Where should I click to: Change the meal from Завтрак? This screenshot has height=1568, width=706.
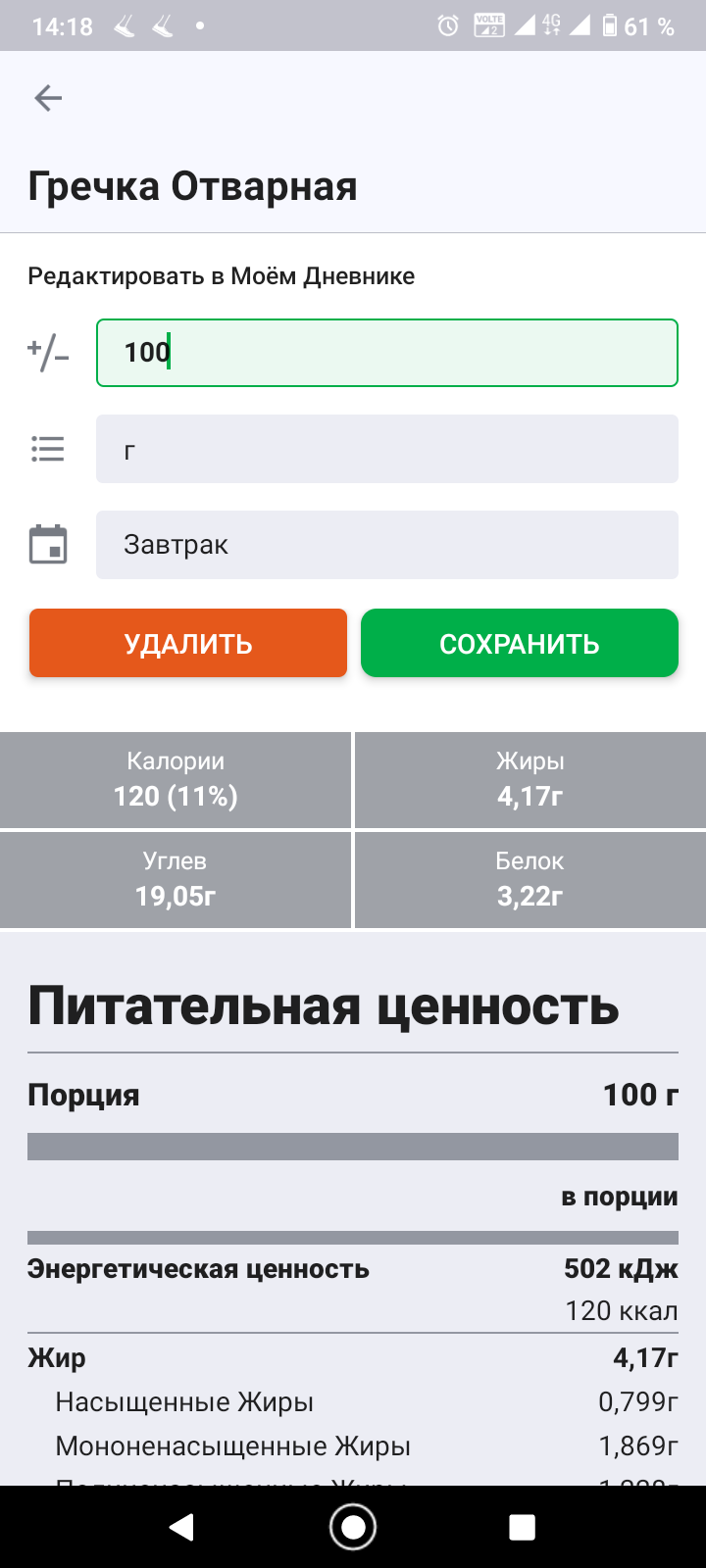pos(386,545)
